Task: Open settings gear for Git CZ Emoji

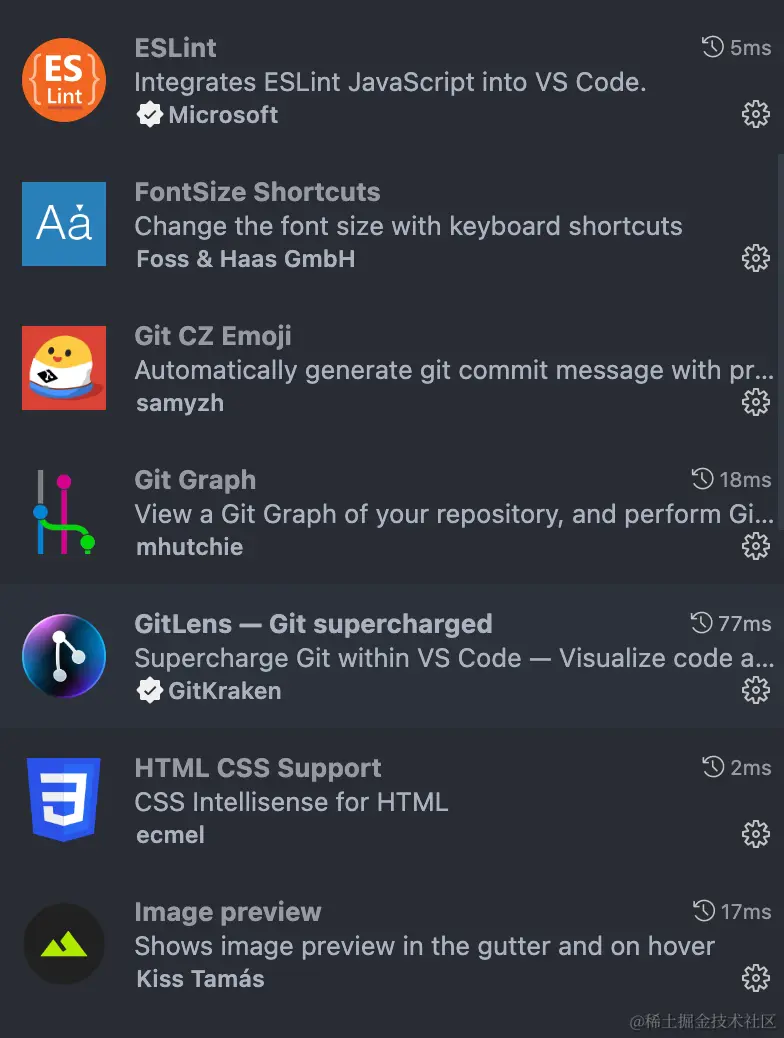Action: pyautogui.click(x=755, y=403)
